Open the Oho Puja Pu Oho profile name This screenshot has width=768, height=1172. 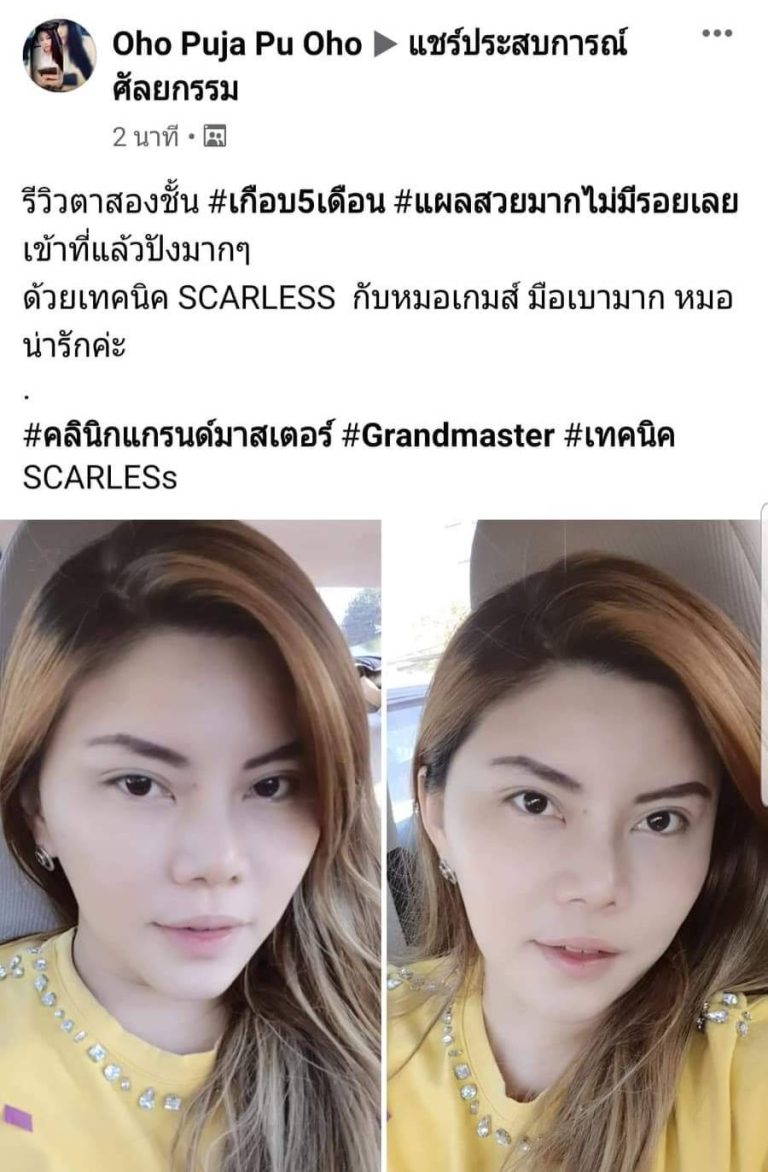236,44
